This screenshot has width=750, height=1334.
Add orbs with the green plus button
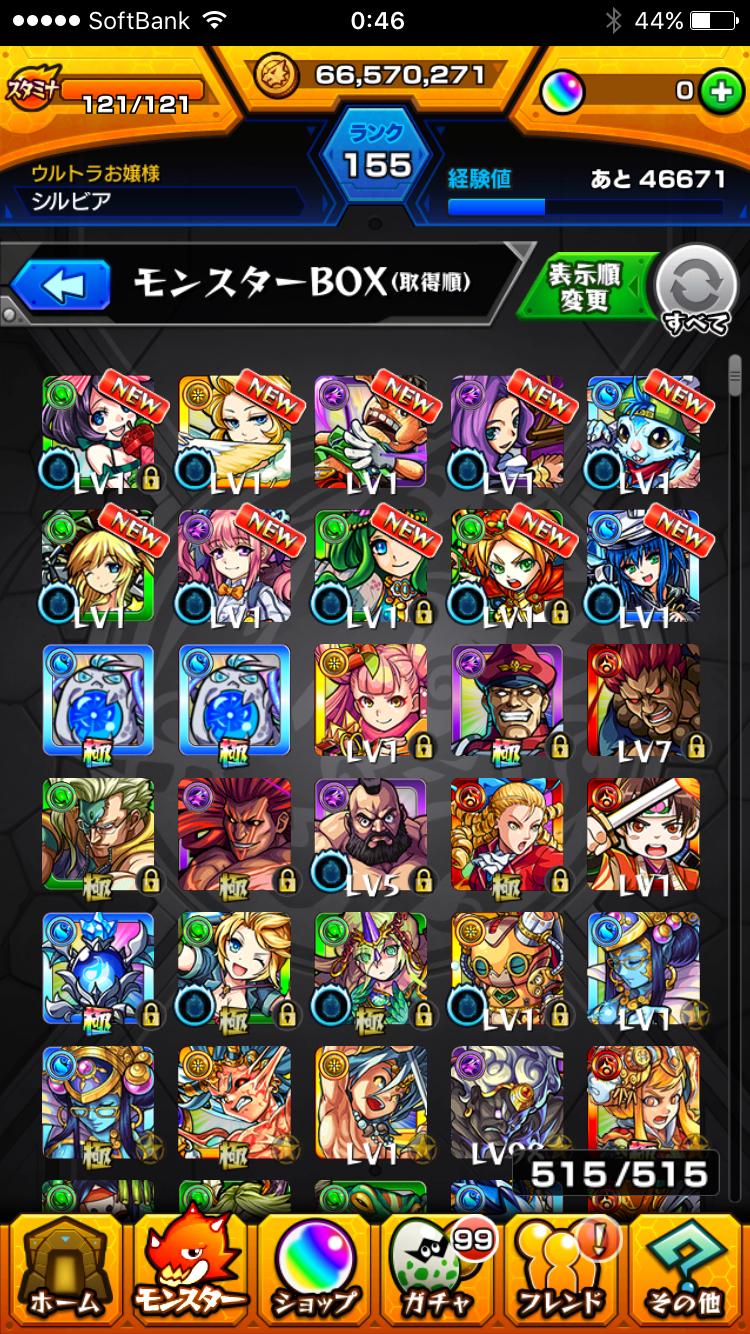point(716,92)
